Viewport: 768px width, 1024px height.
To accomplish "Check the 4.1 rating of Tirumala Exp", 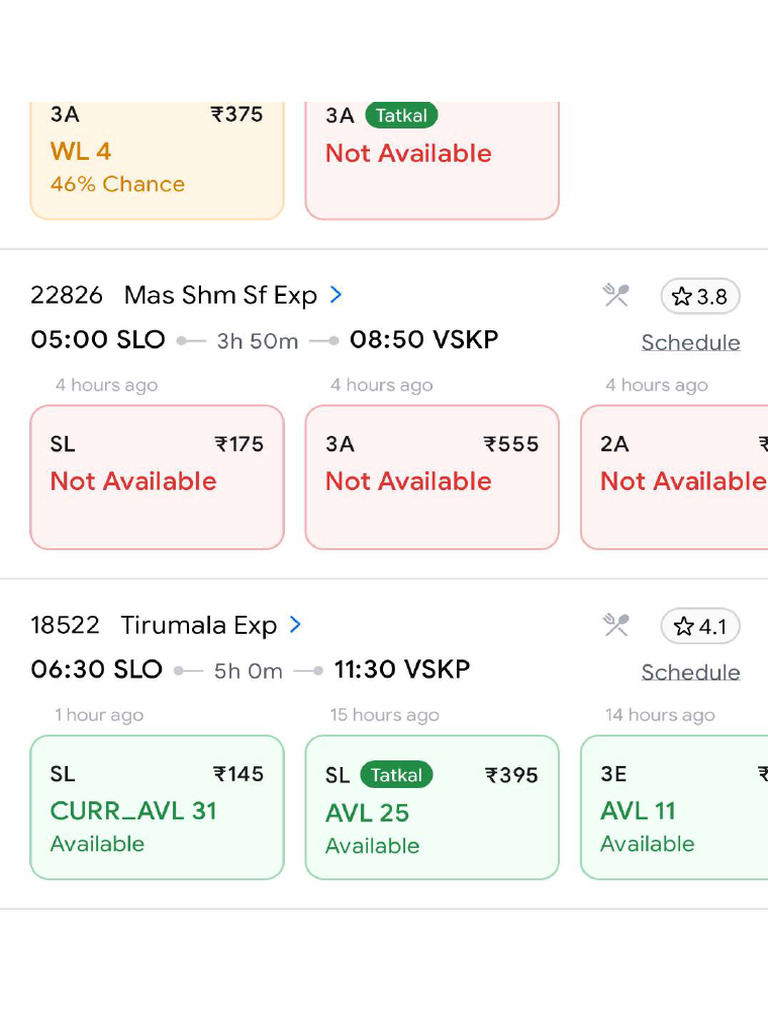I will (700, 626).
